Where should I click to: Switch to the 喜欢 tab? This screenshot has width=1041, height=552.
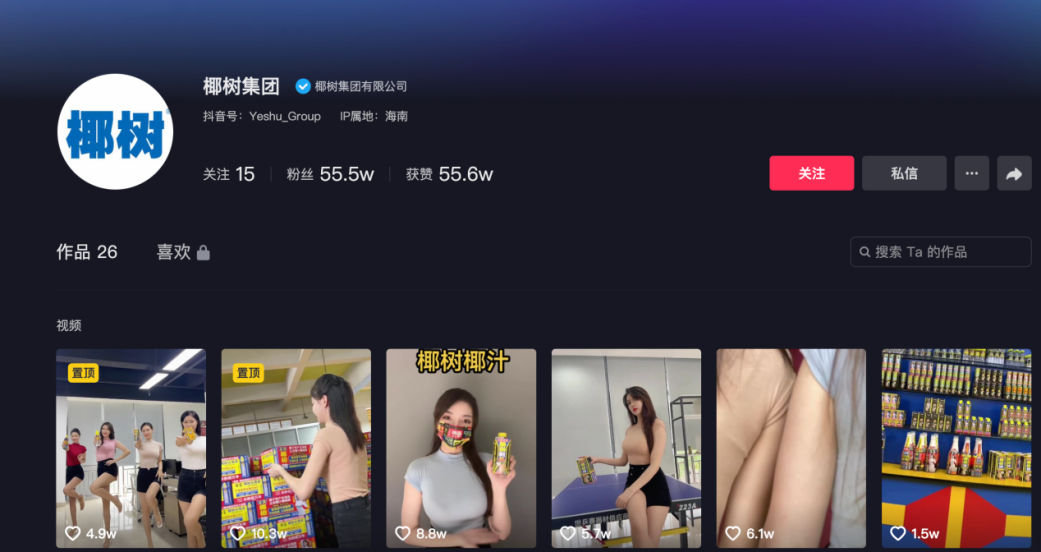[182, 252]
